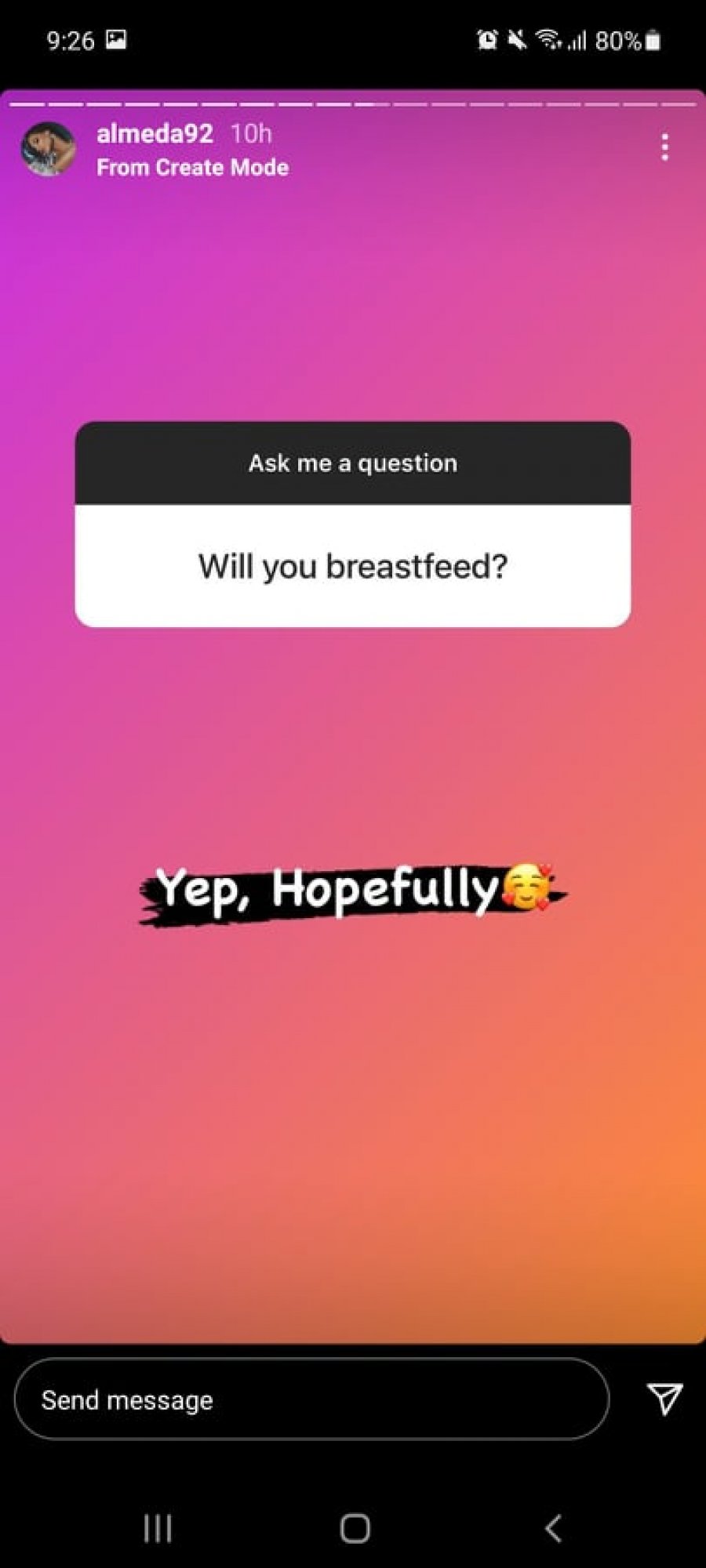Image resolution: width=706 pixels, height=1568 pixels.
Task: Open the recent apps view
Action: [x=158, y=1528]
